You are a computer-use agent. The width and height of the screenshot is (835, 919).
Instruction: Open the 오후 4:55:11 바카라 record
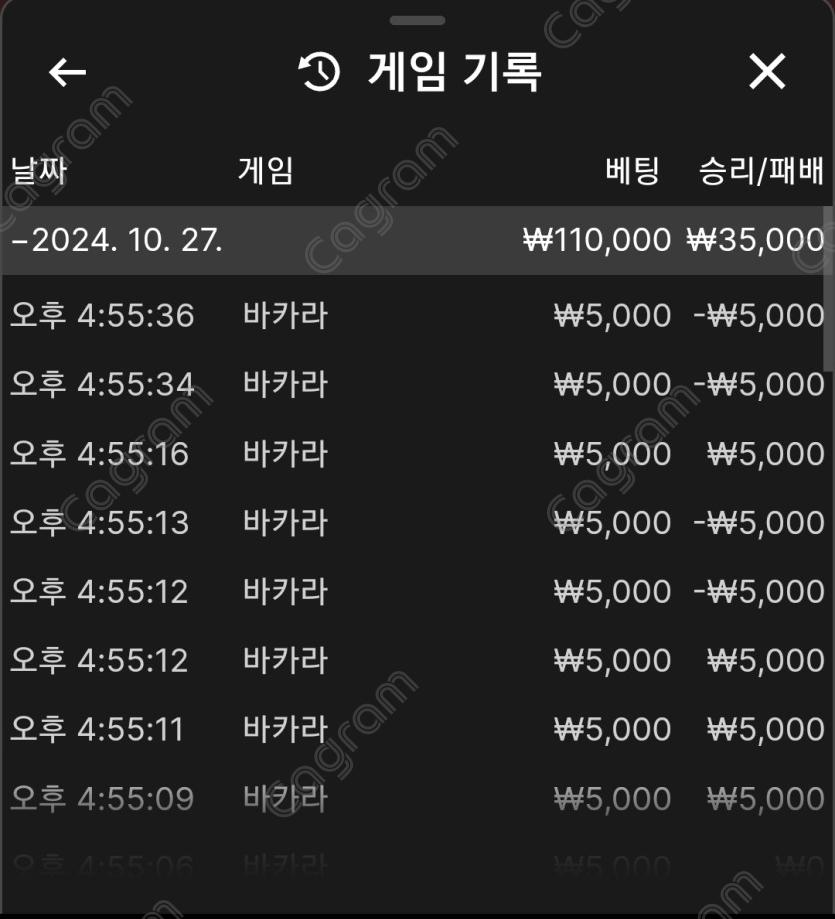pos(416,729)
